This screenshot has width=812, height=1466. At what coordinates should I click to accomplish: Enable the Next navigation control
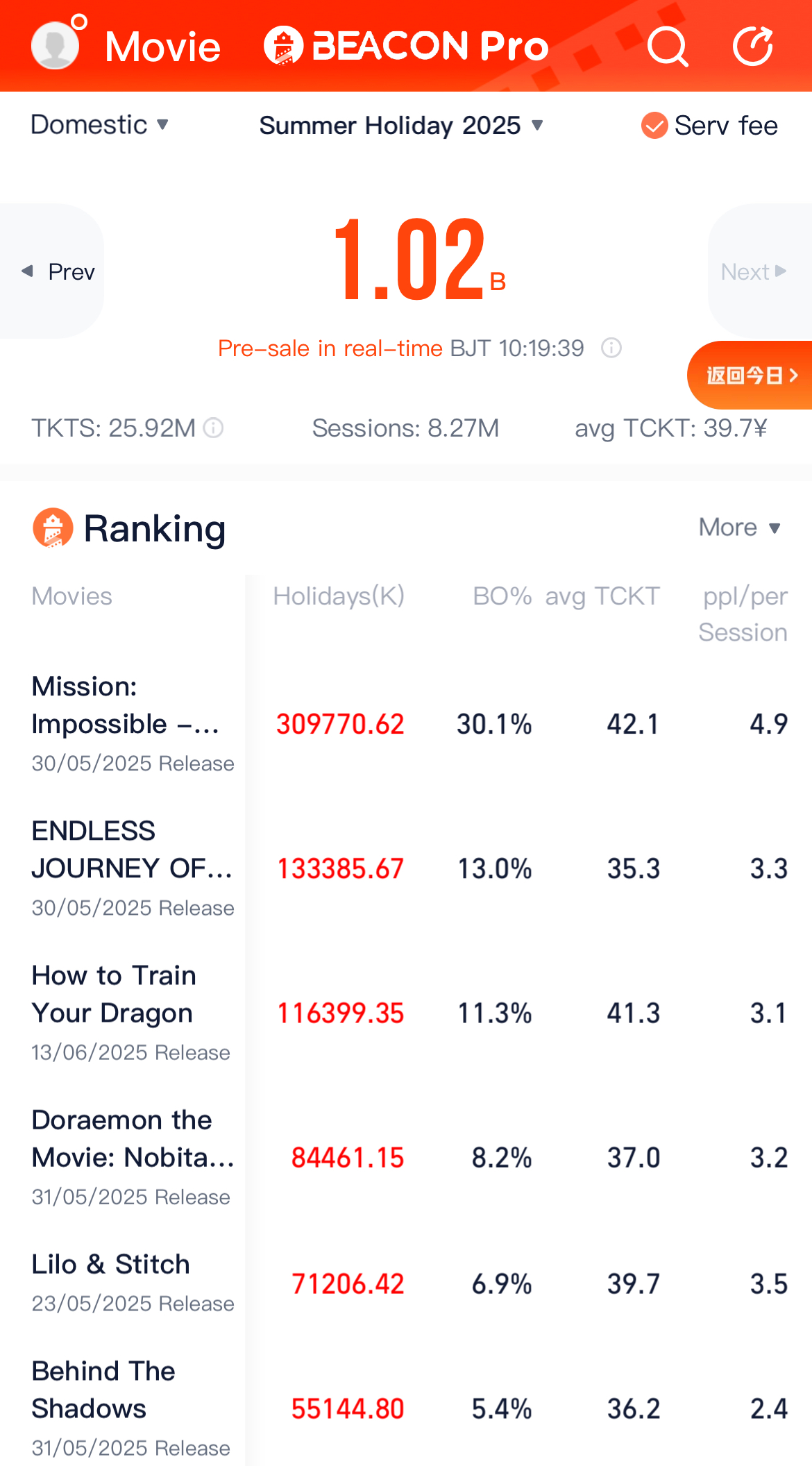[x=756, y=271]
